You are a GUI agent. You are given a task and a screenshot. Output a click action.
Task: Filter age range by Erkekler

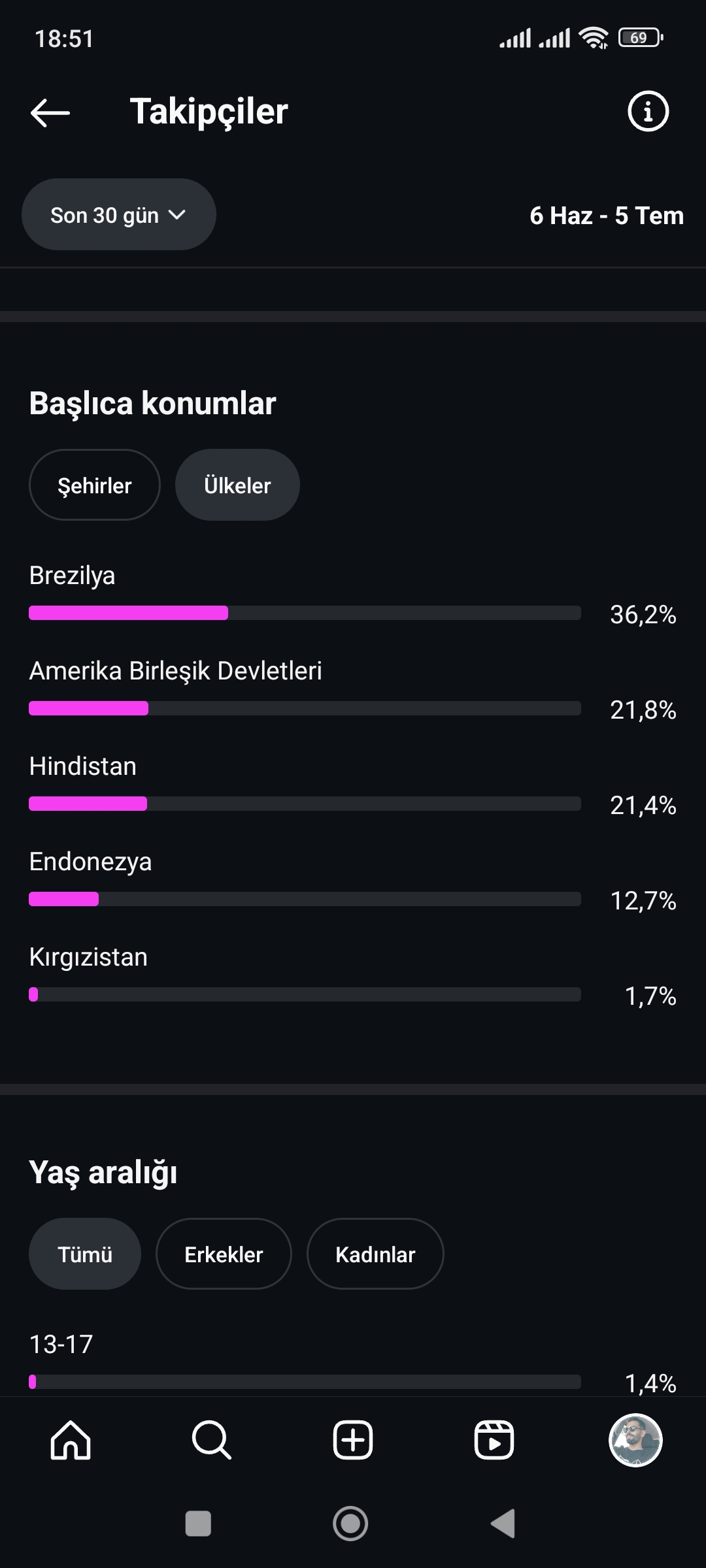tap(224, 1254)
